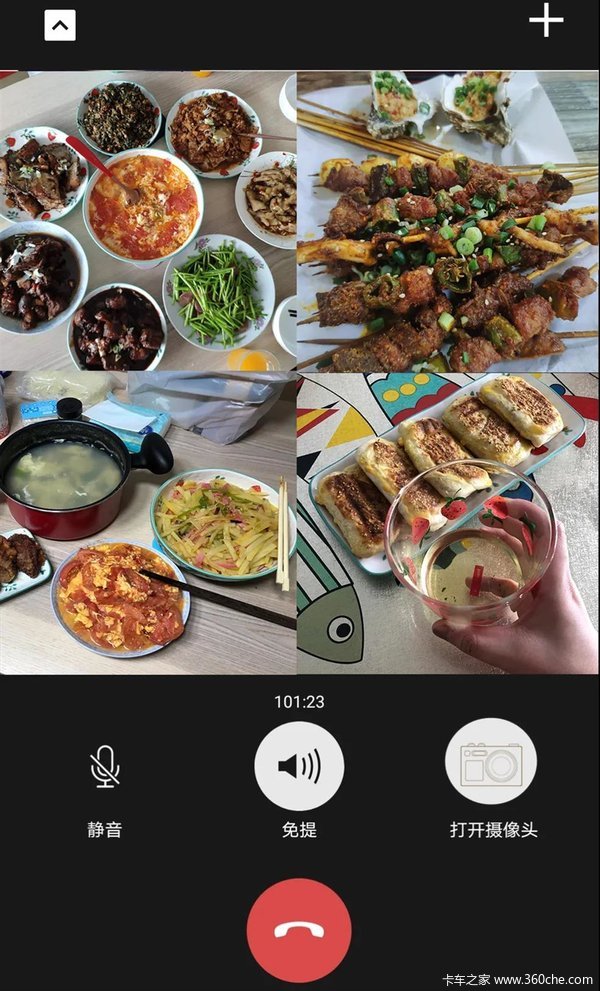
Task: Toggle speakerphone (免提)
Action: (x=299, y=766)
